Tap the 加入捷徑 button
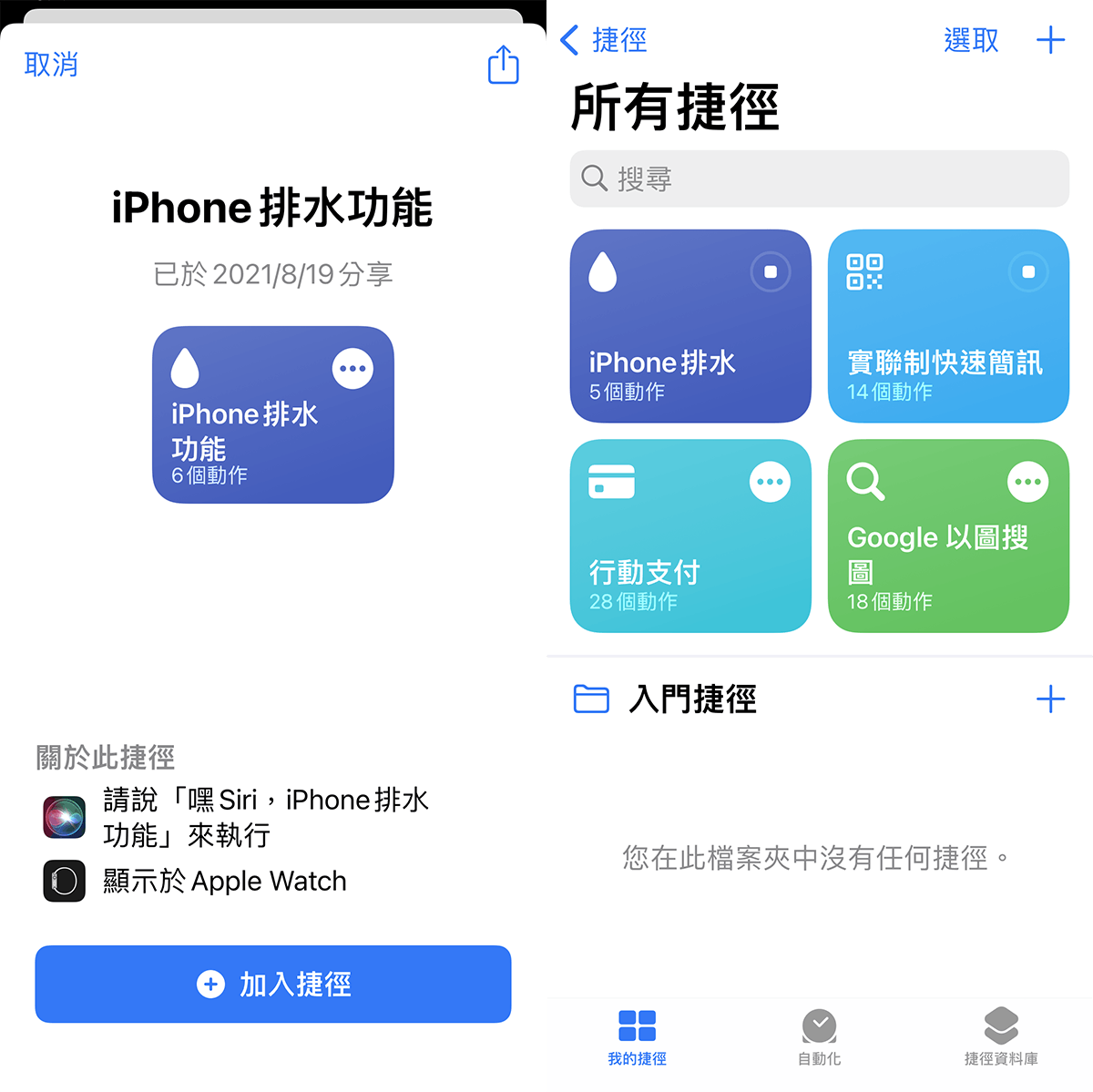This screenshot has width=1093, height=1092. point(273,984)
